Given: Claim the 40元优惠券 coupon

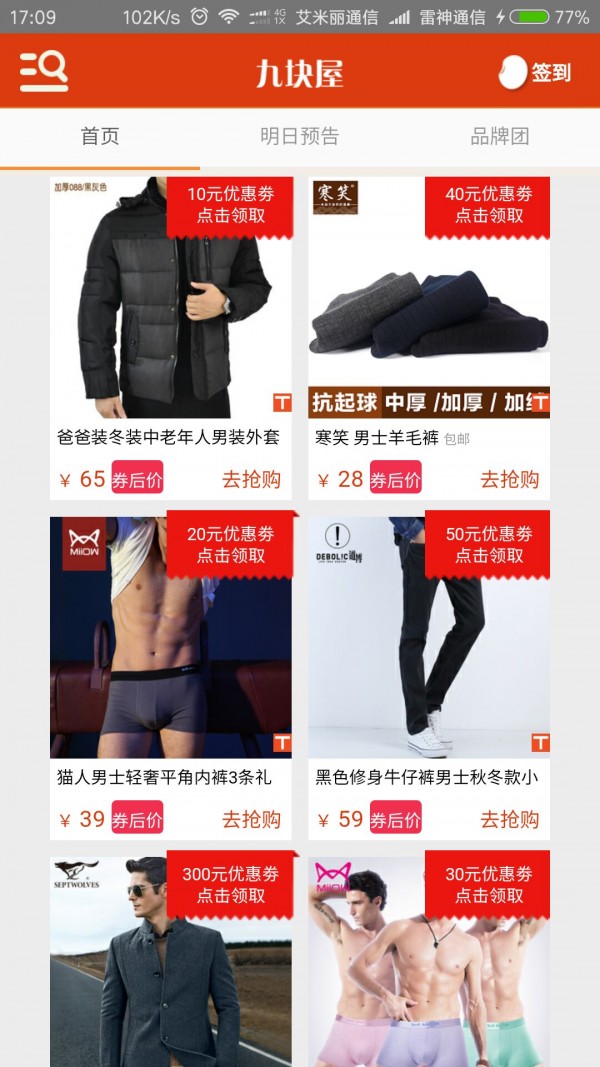Looking at the screenshot, I should pyautogui.click(x=489, y=204).
